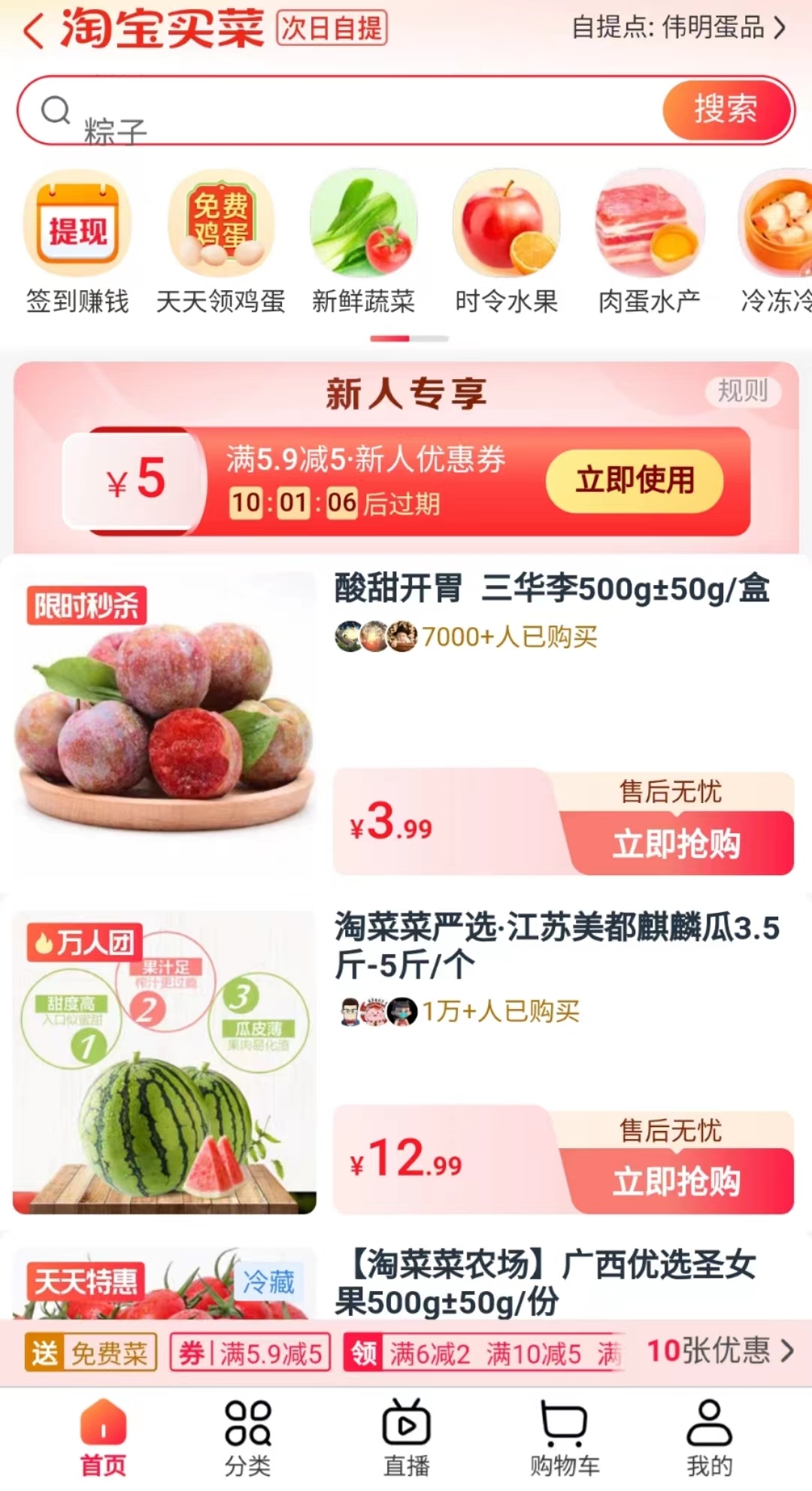Go to the 我的 tab

click(709, 1438)
